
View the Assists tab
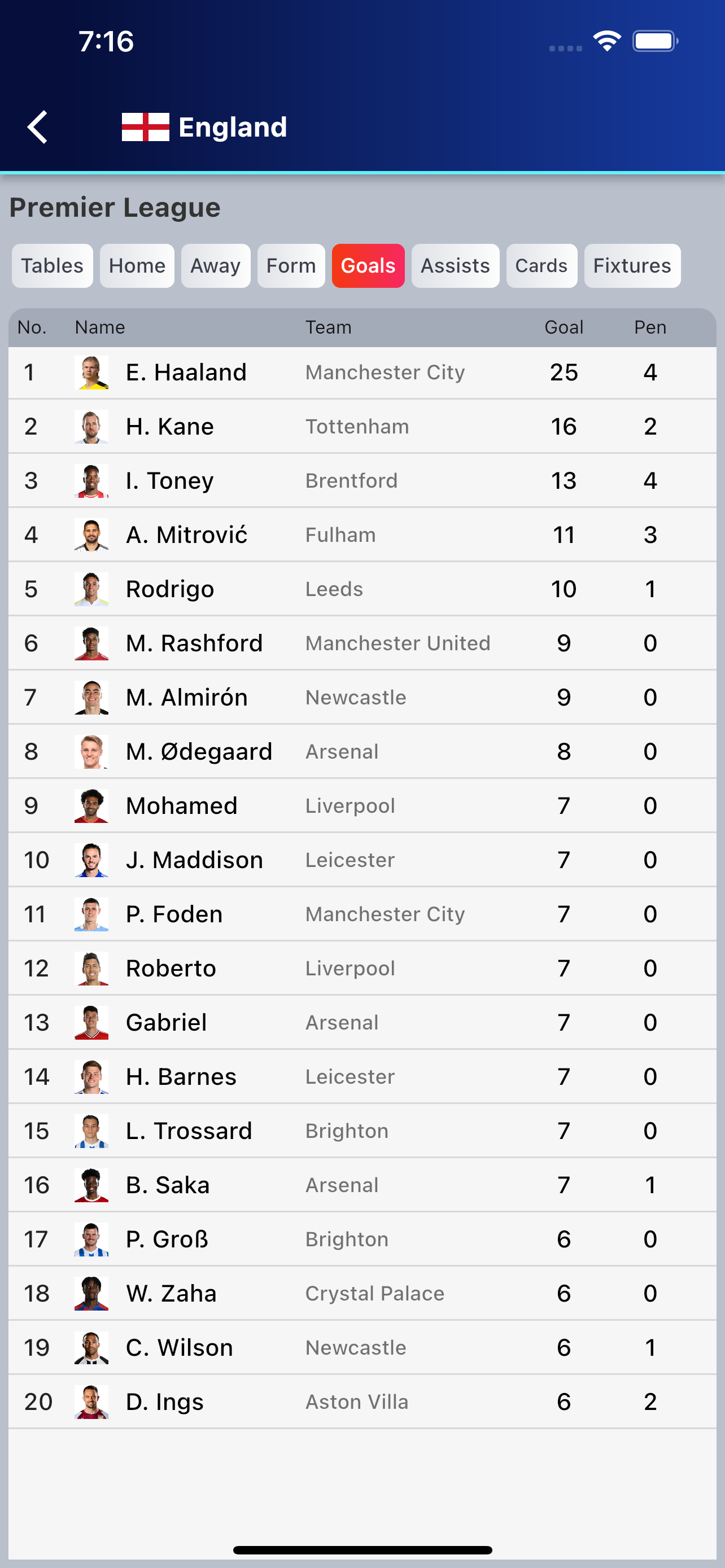[x=455, y=266]
